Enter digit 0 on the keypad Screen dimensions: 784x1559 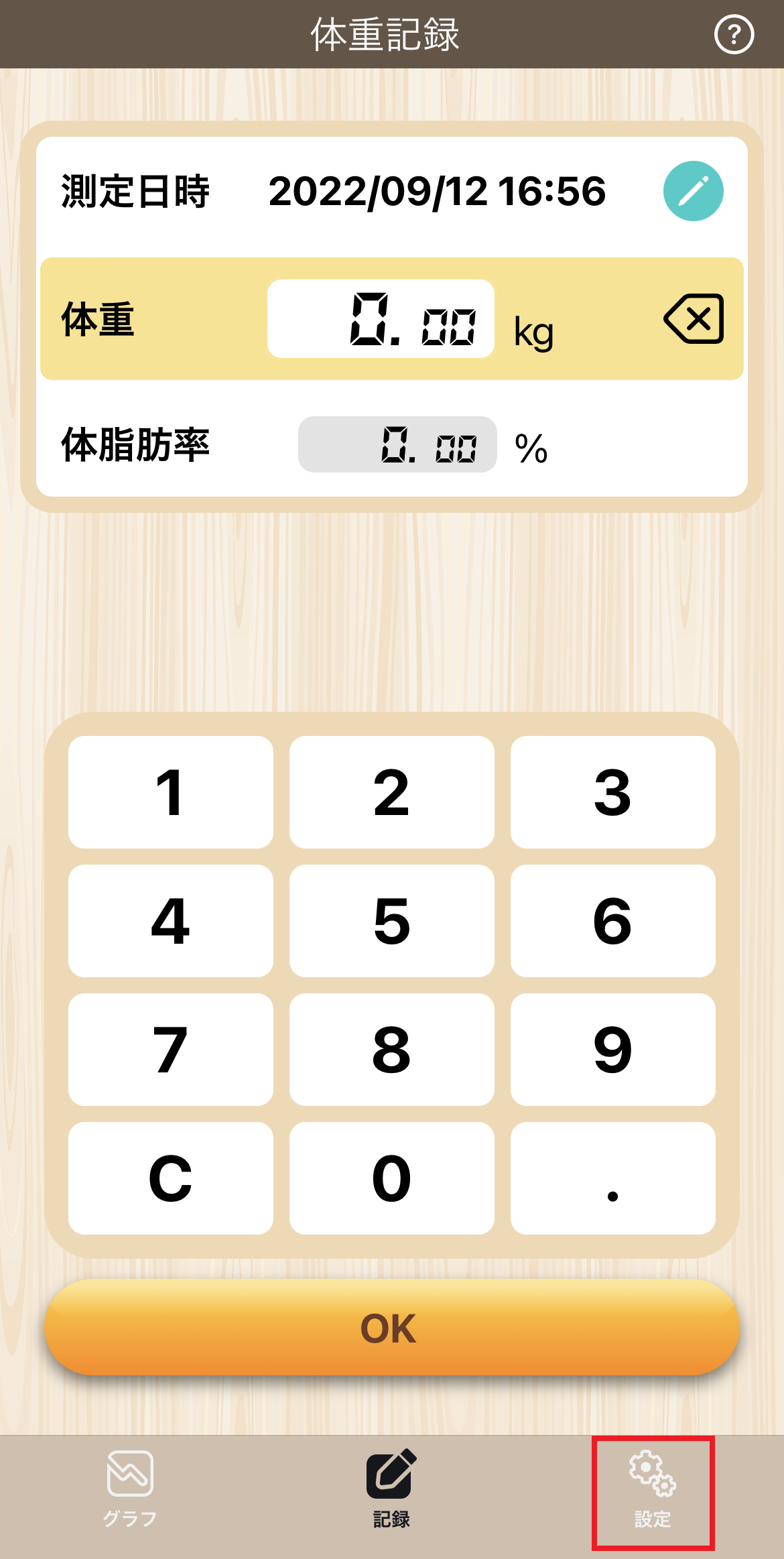[391, 1178]
